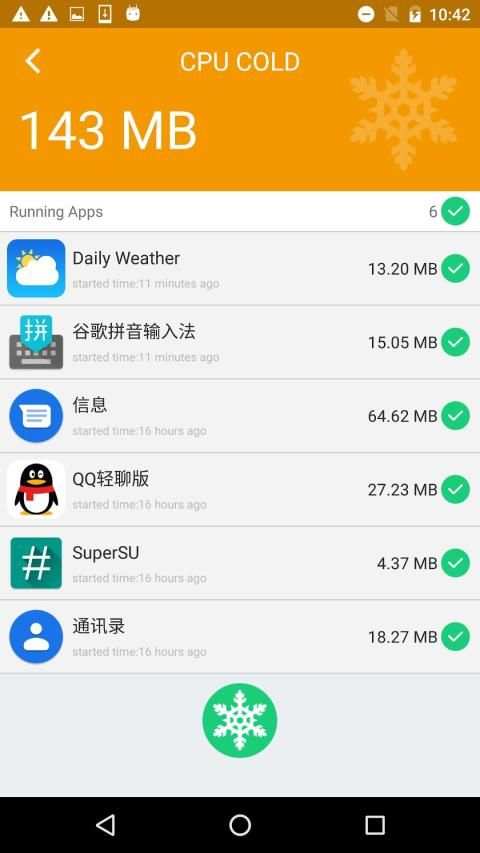The width and height of the screenshot is (480, 853).
Task: Deselect QQ轻聊版 checkbox
Action: pyautogui.click(x=455, y=490)
